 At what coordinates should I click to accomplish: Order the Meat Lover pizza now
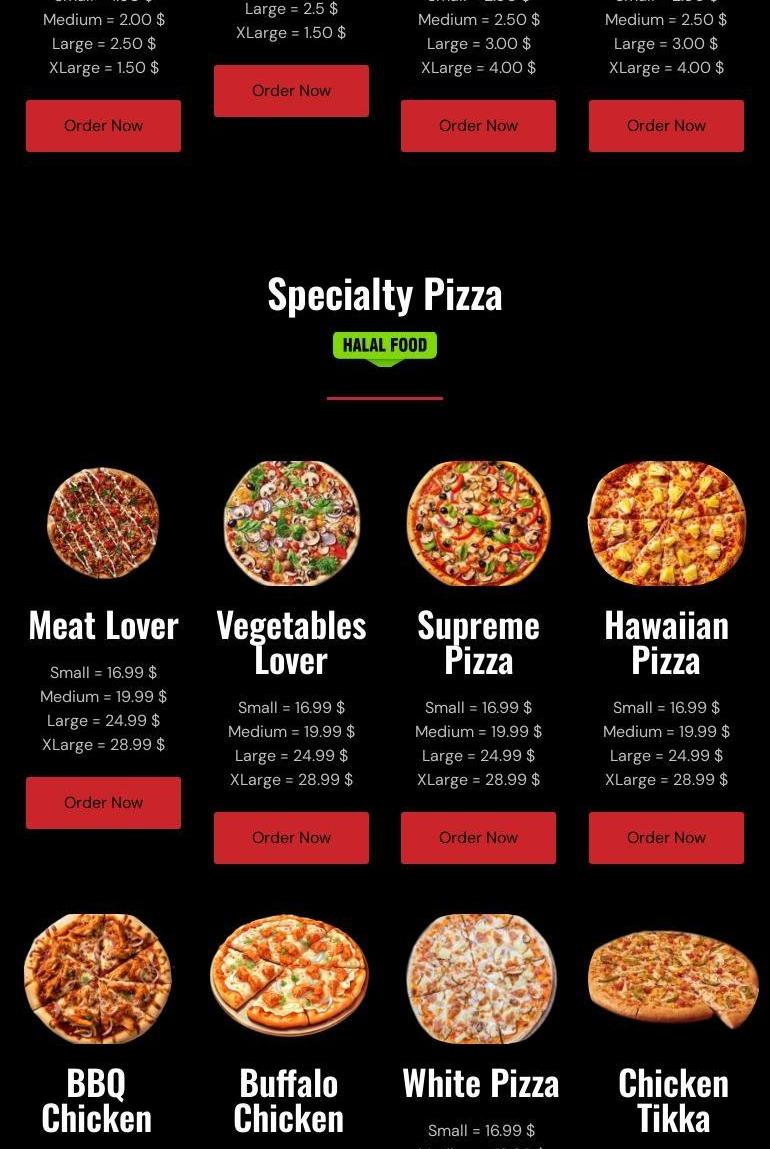point(103,803)
